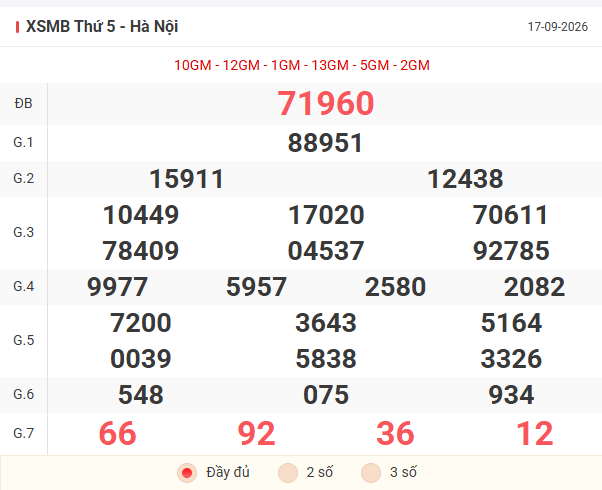602x490 pixels.
Task: Open the XSMB Thứ 5 - Hà Nội title link
Action: point(102,26)
